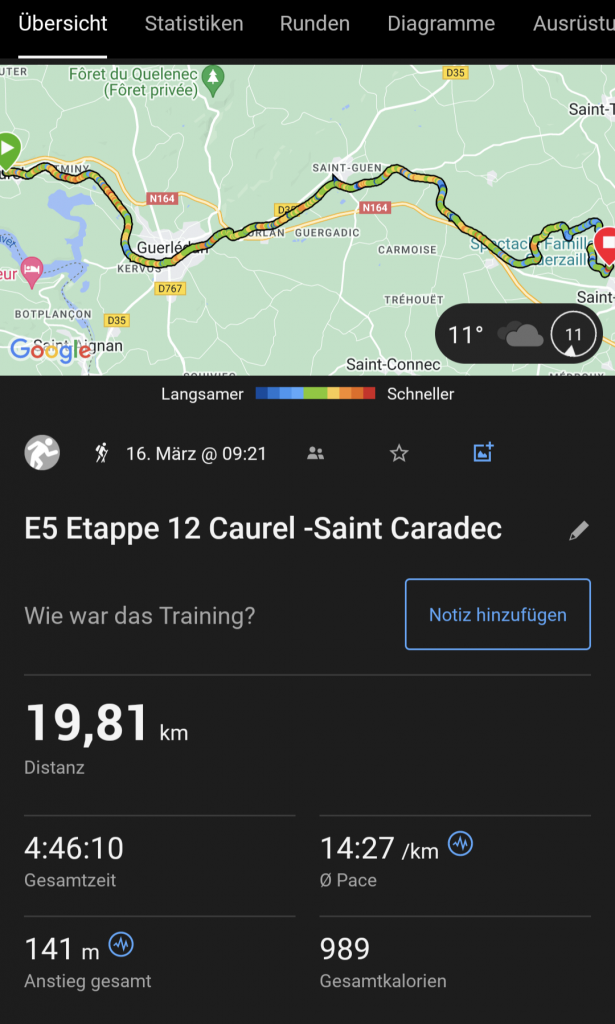
Task: Tap the 11° weather widget
Action: click(519, 334)
